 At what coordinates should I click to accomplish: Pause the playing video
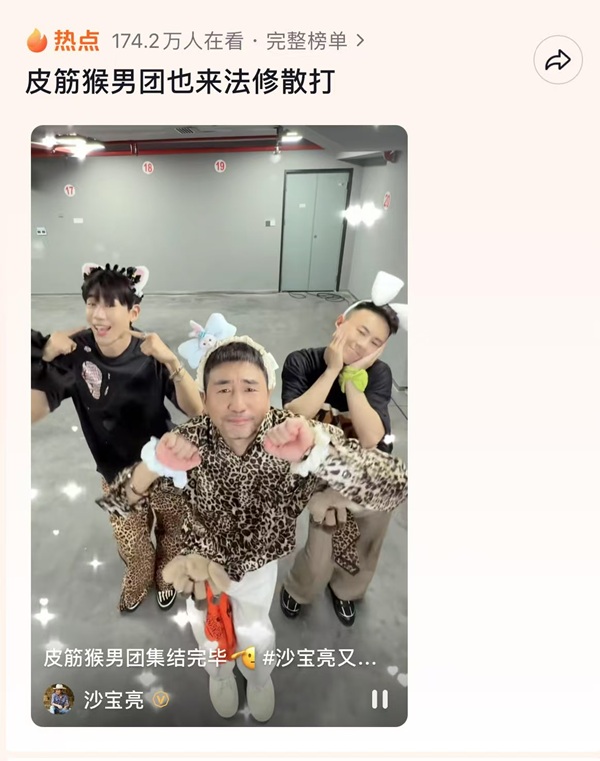click(380, 699)
